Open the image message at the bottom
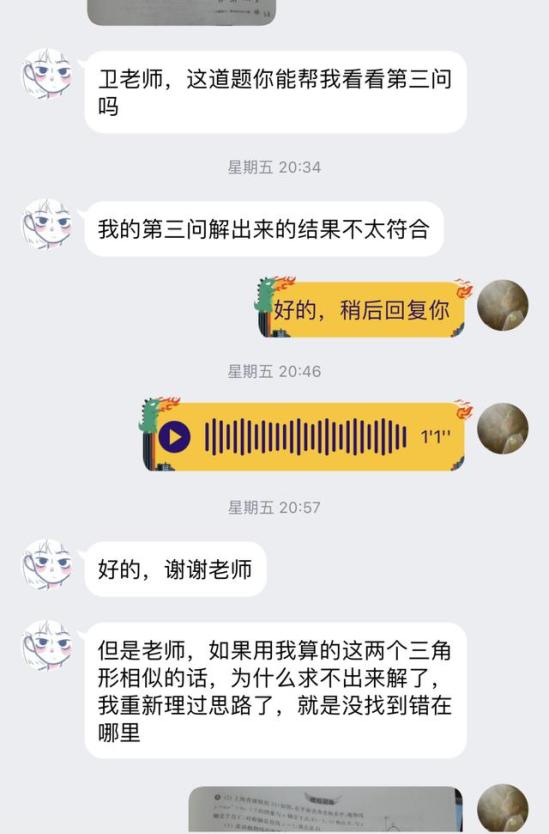 [x=326, y=810]
